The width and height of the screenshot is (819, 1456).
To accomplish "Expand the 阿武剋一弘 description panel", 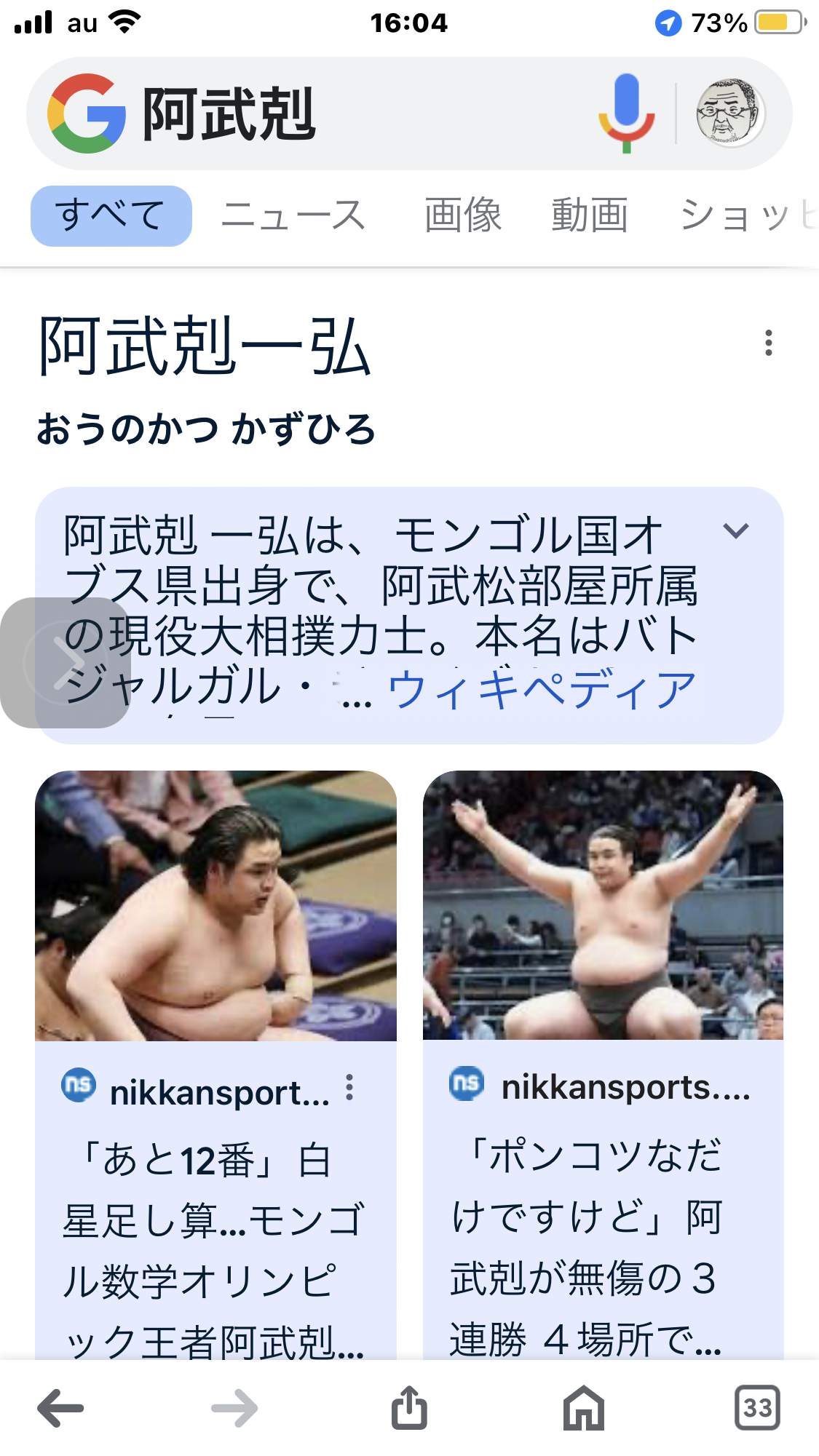I will click(735, 531).
